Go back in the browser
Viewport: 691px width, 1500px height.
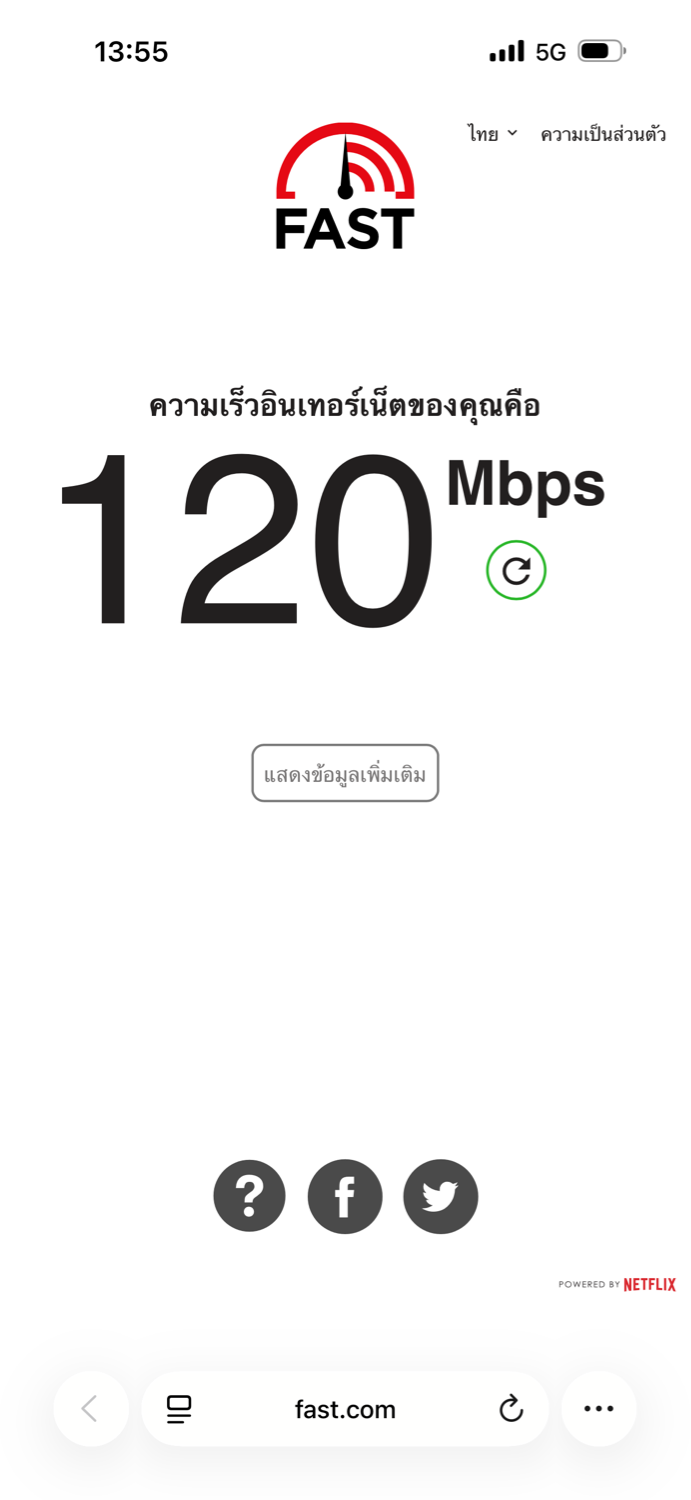(90, 1409)
